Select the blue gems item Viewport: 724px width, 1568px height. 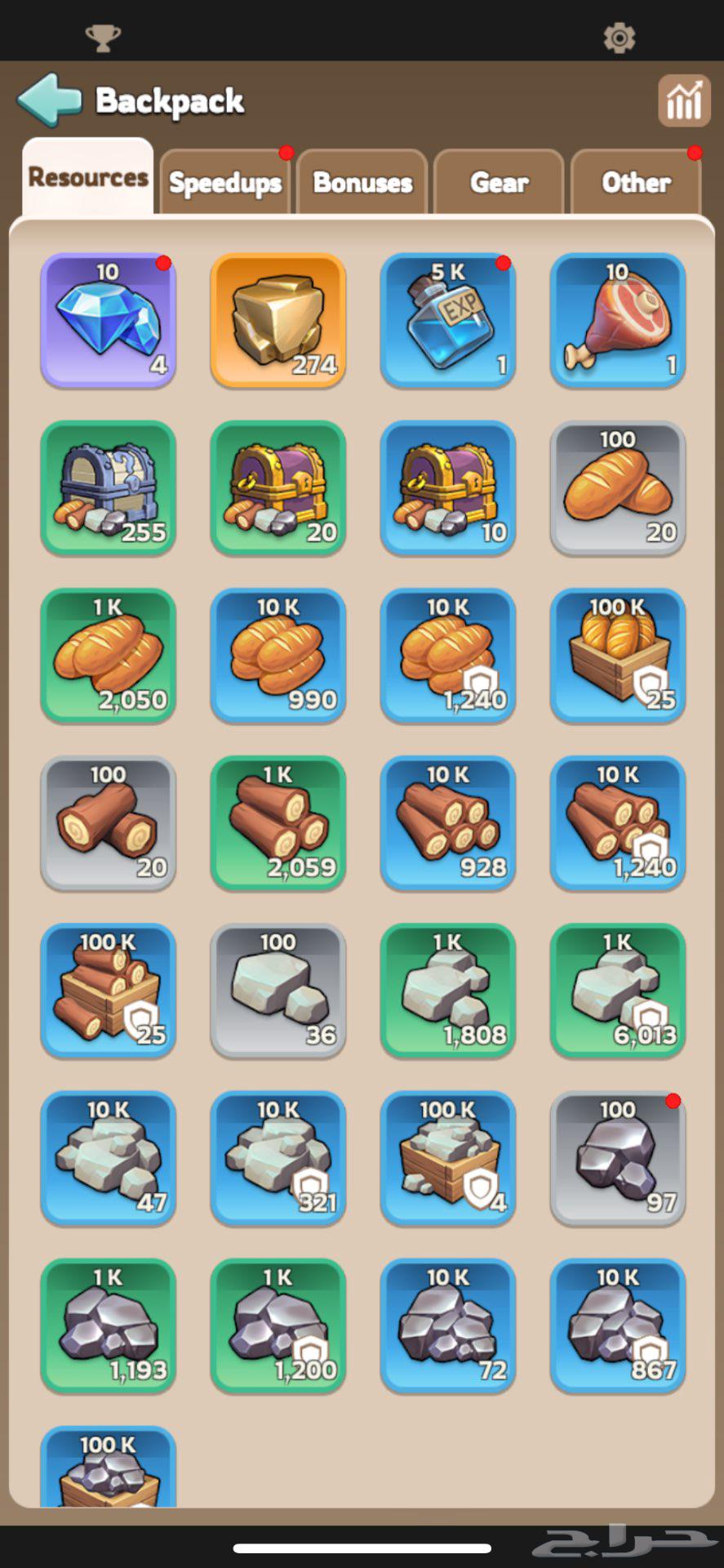[x=109, y=319]
